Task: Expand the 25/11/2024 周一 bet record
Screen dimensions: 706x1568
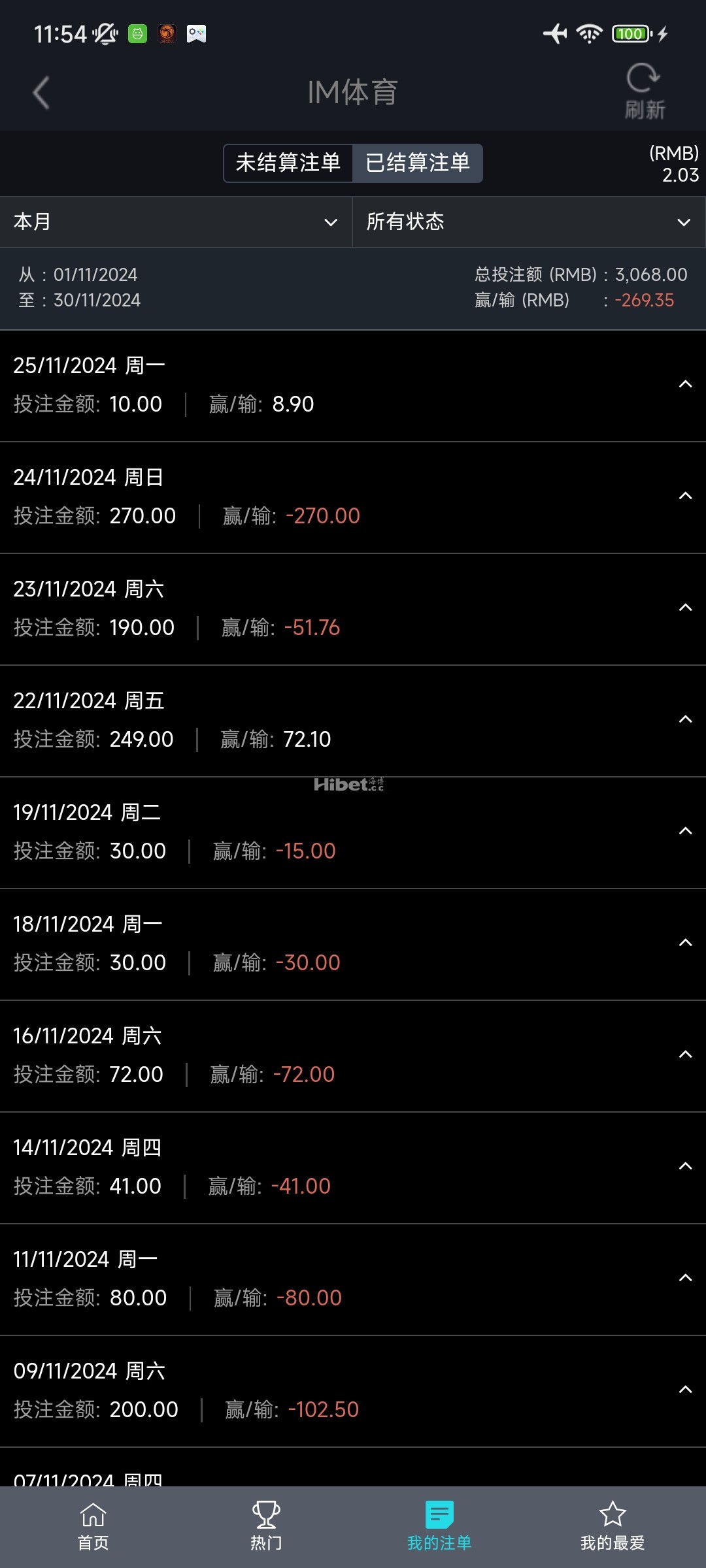Action: tap(685, 384)
